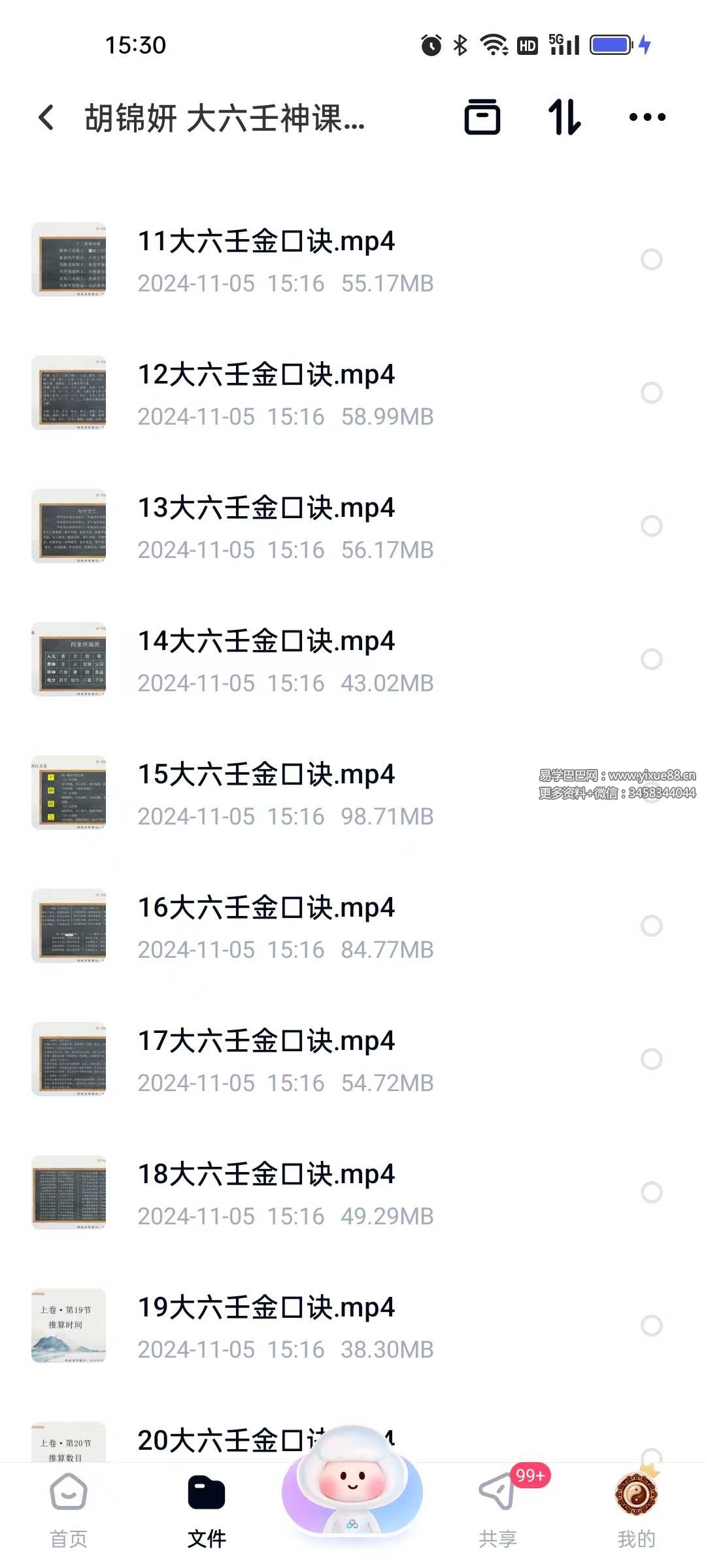This screenshot has height=1568, width=706.
Task: Select the circle for 16大六壬金口诀.mp4
Action: click(x=651, y=926)
